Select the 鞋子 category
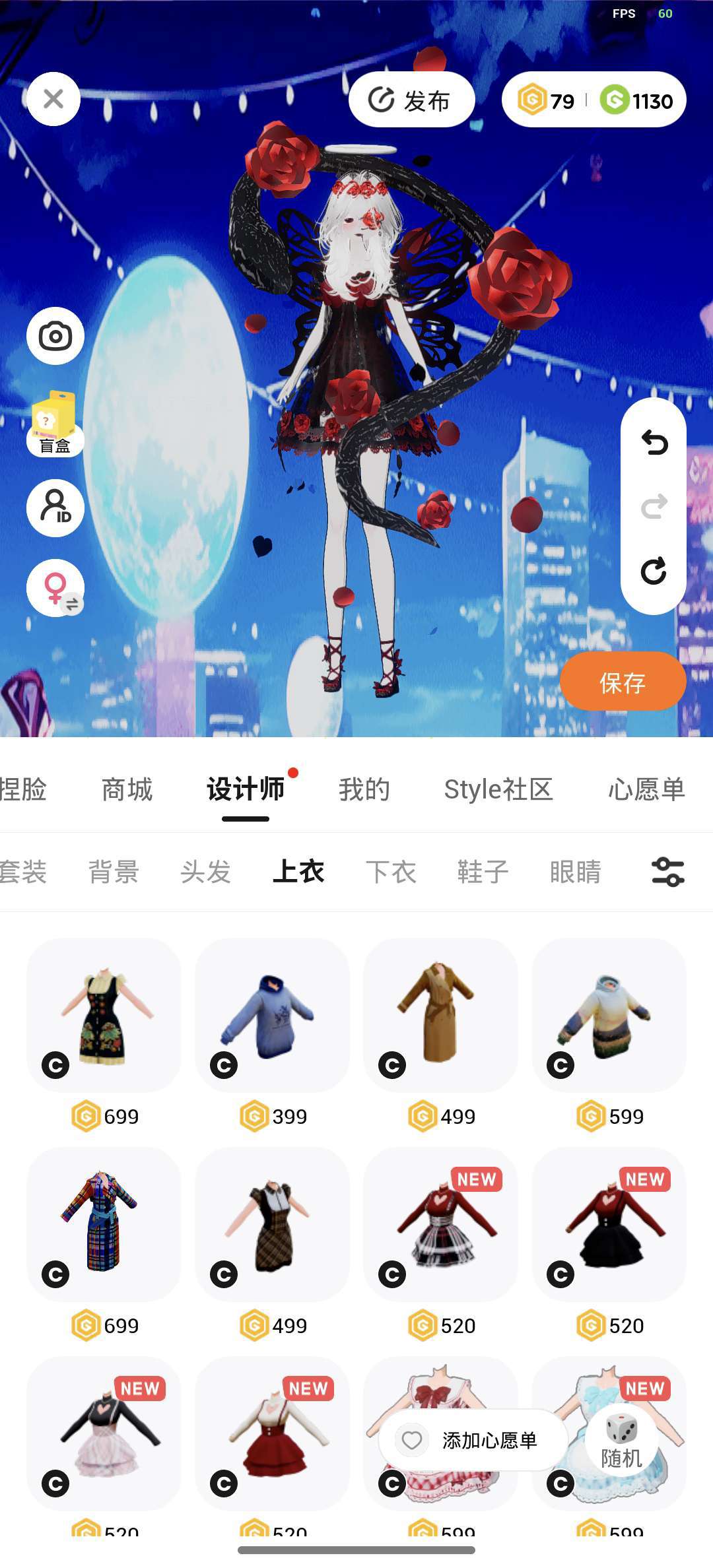Viewport: 713px width, 1568px height. pos(483,872)
